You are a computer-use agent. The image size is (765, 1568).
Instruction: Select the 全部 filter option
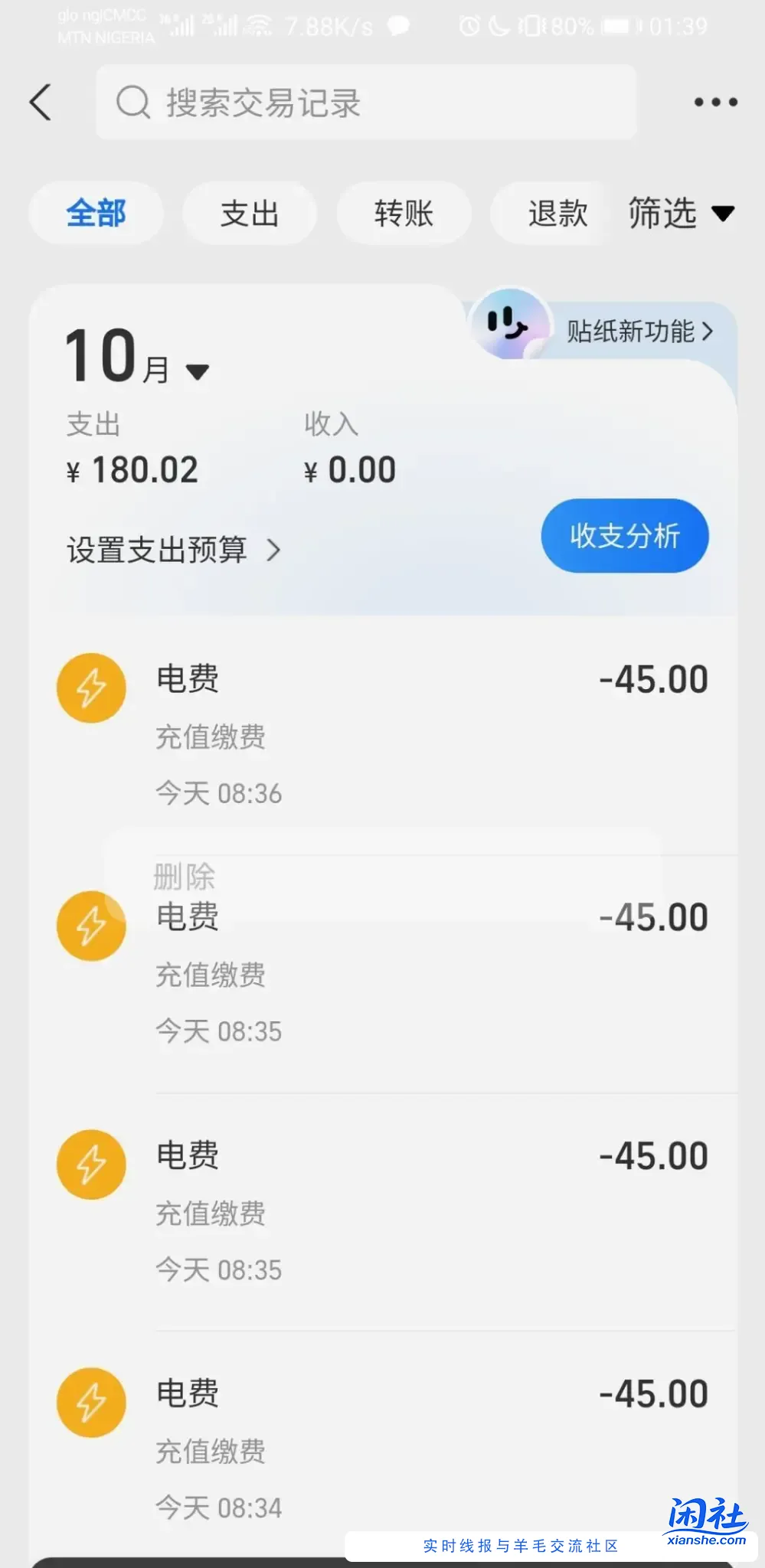(x=96, y=214)
